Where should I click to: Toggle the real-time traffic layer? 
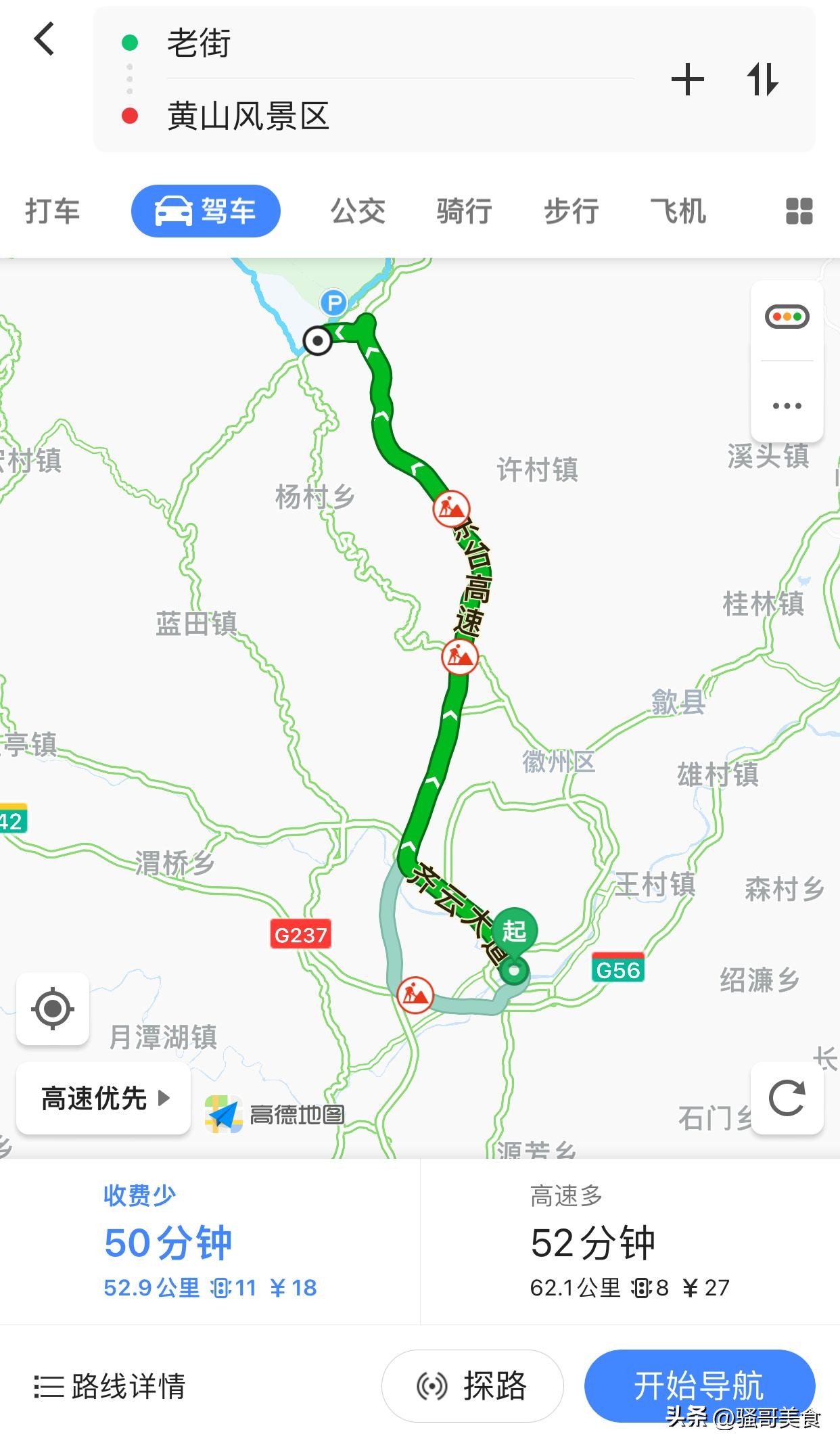pos(787,318)
